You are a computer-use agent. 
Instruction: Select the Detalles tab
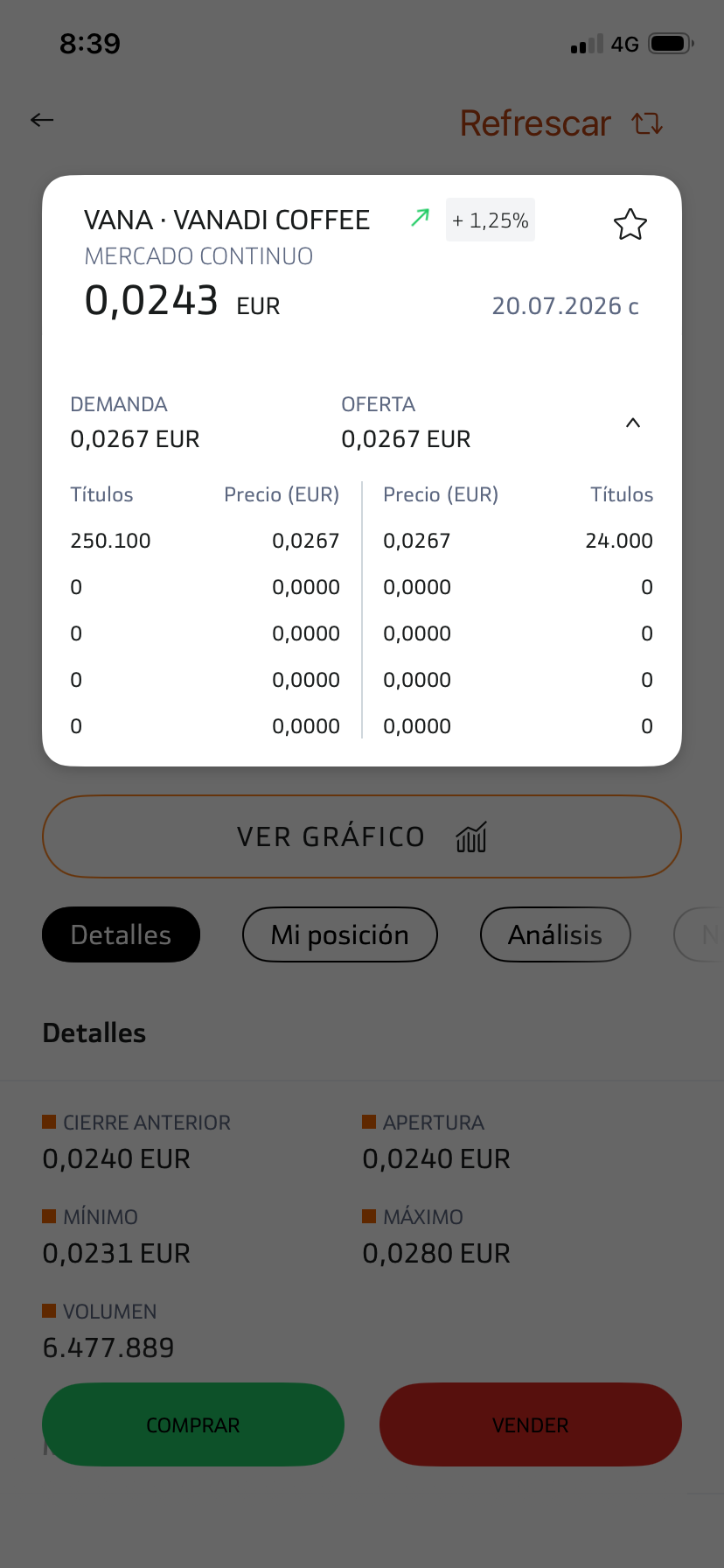(122, 934)
